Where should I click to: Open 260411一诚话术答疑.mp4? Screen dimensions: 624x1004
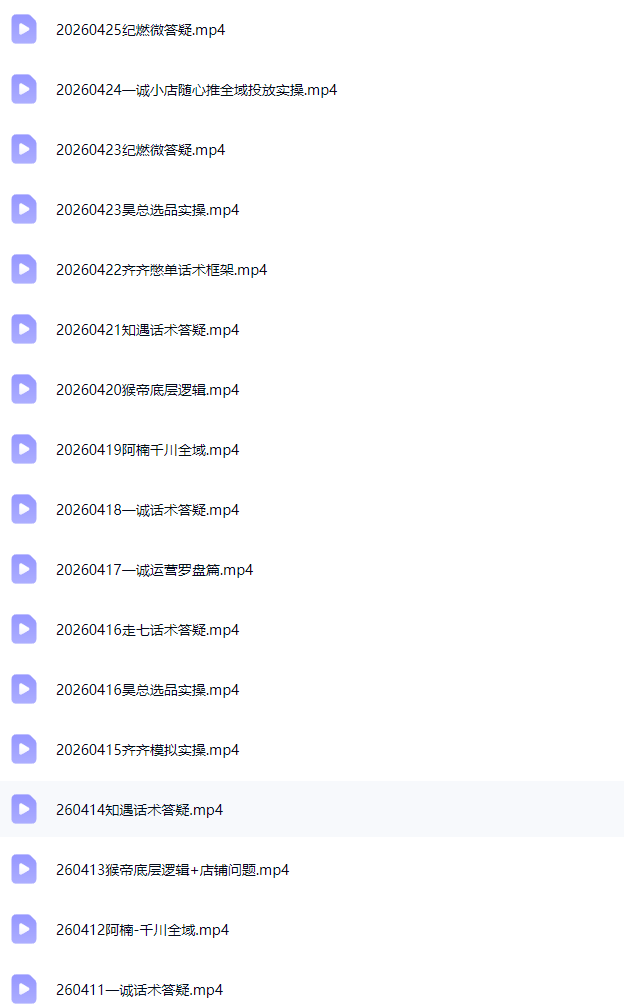click(x=139, y=990)
